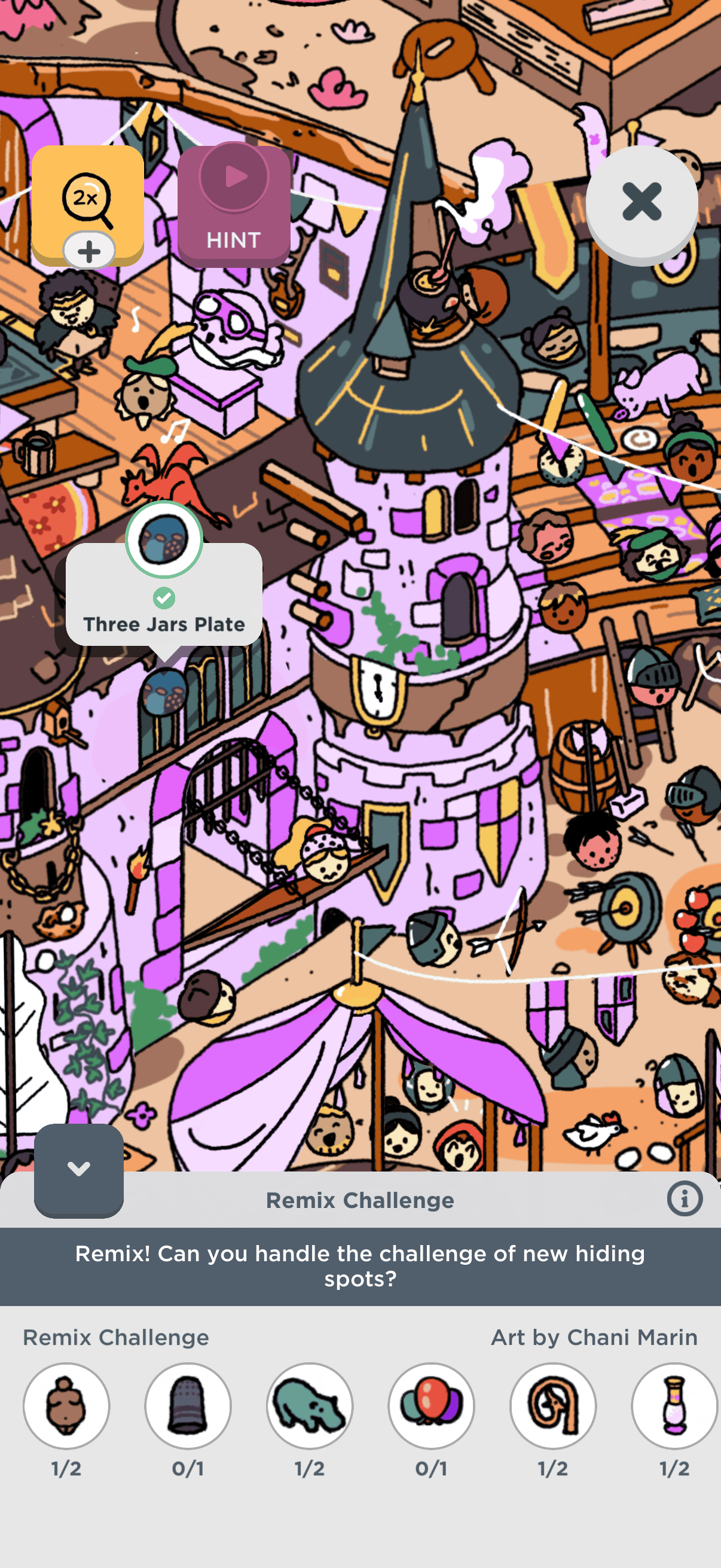
Task: Use the HINT button
Action: (234, 206)
